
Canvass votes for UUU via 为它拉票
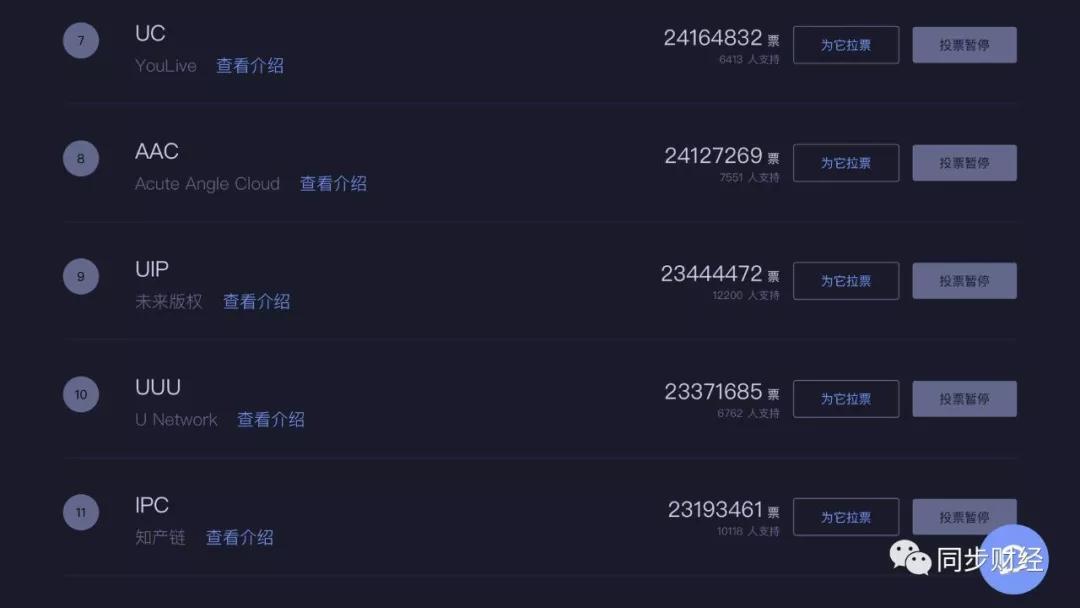tap(846, 399)
